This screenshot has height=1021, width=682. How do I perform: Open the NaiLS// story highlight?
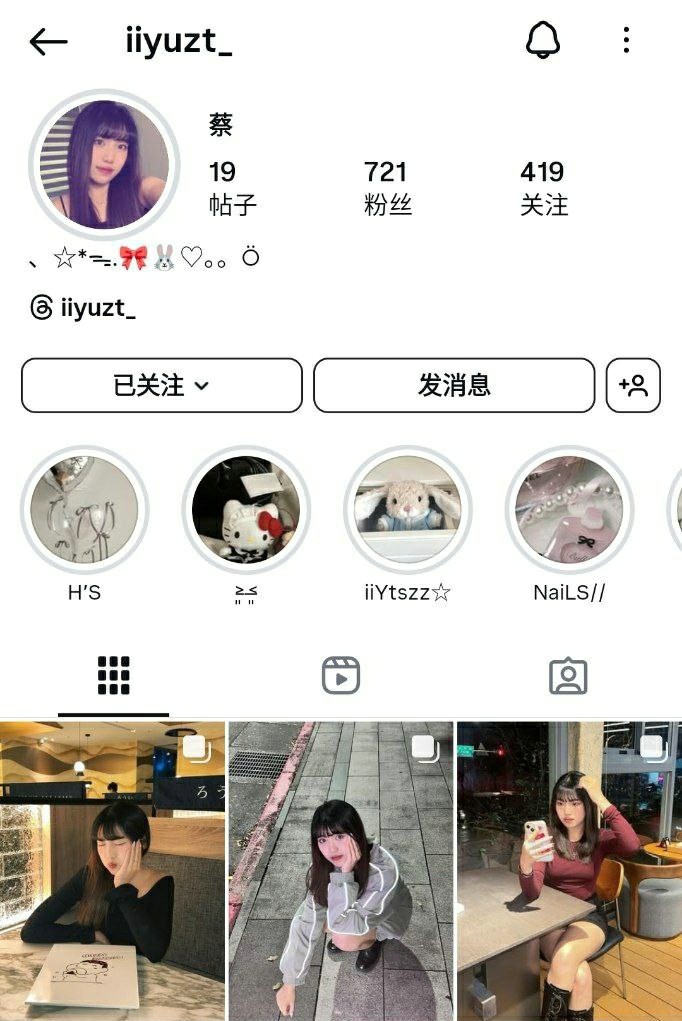tap(569, 509)
